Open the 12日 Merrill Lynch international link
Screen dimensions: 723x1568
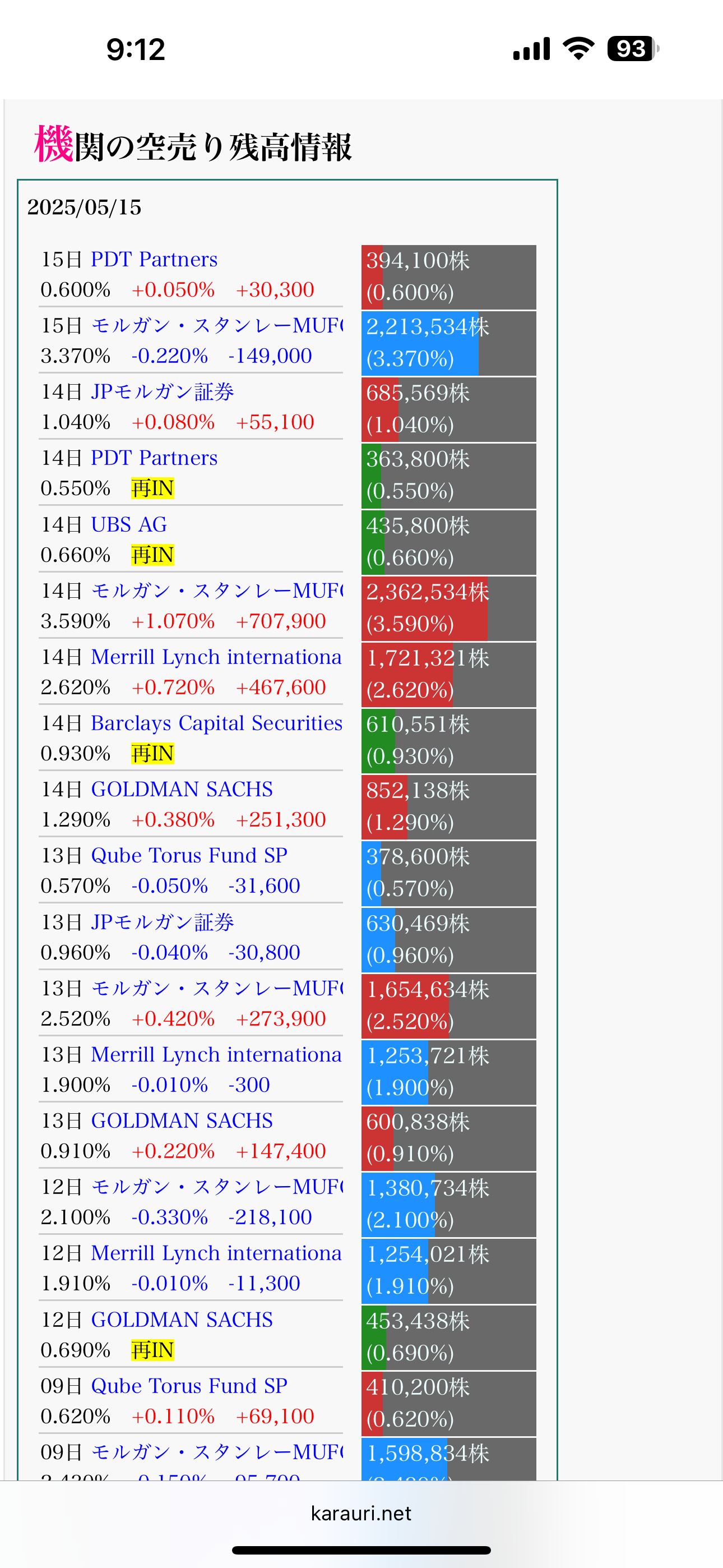click(216, 1253)
